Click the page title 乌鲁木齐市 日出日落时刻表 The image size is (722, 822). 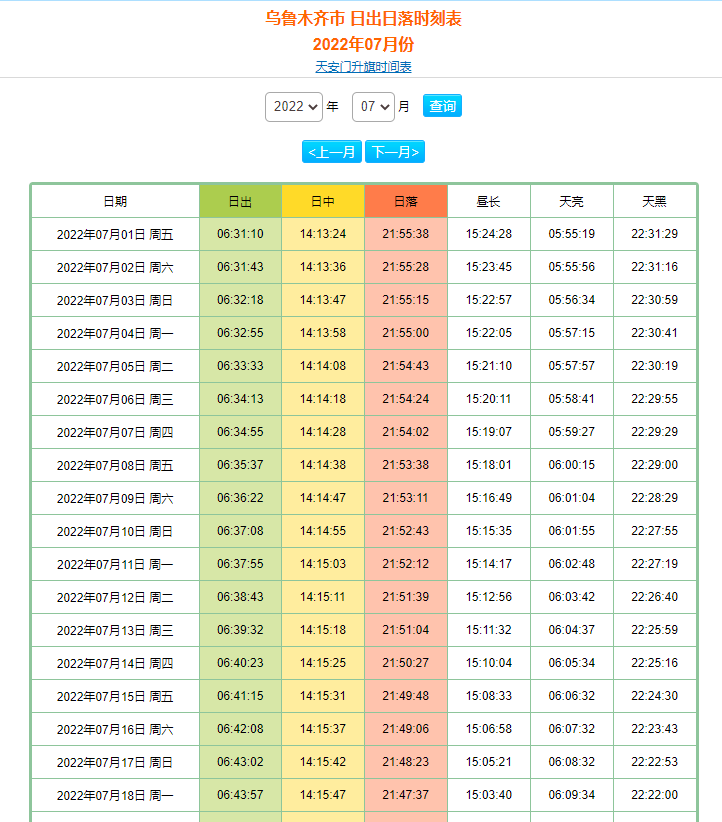click(x=360, y=18)
